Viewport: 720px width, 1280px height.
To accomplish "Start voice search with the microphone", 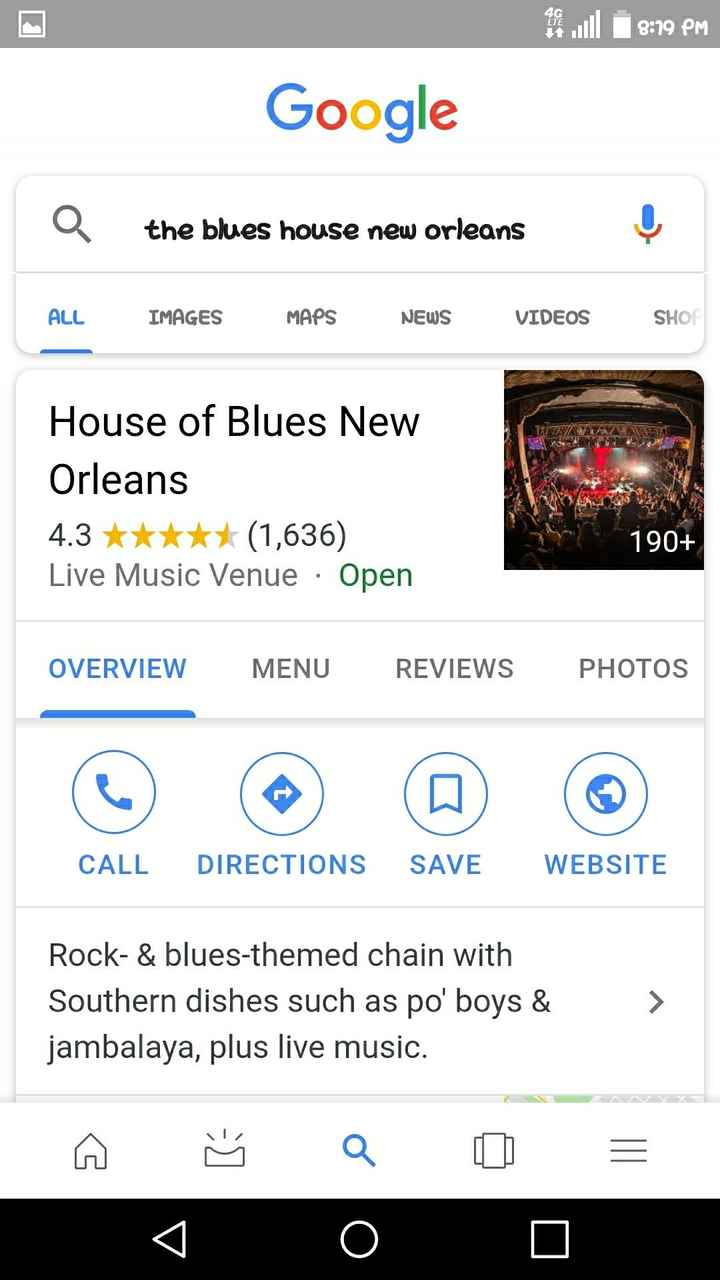I will pyautogui.click(x=648, y=224).
